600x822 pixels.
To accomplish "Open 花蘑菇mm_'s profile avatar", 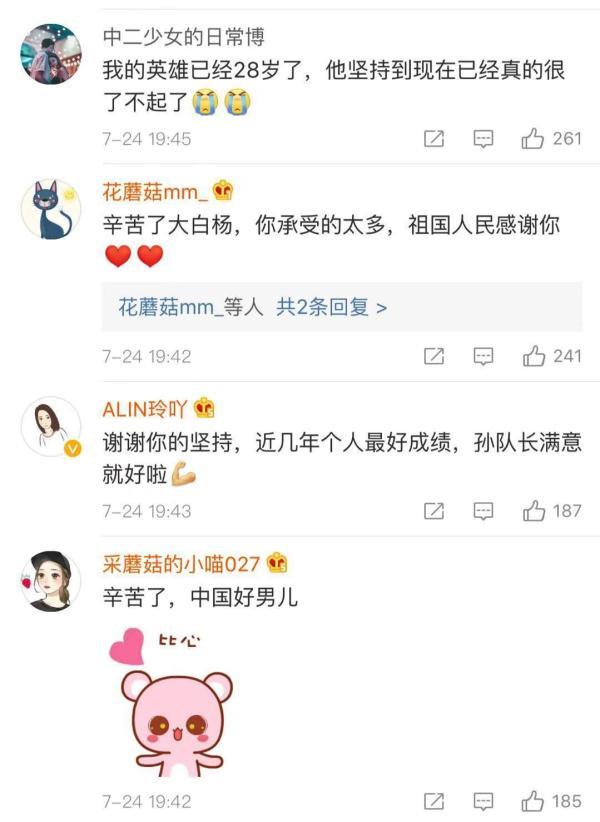I will (50, 209).
